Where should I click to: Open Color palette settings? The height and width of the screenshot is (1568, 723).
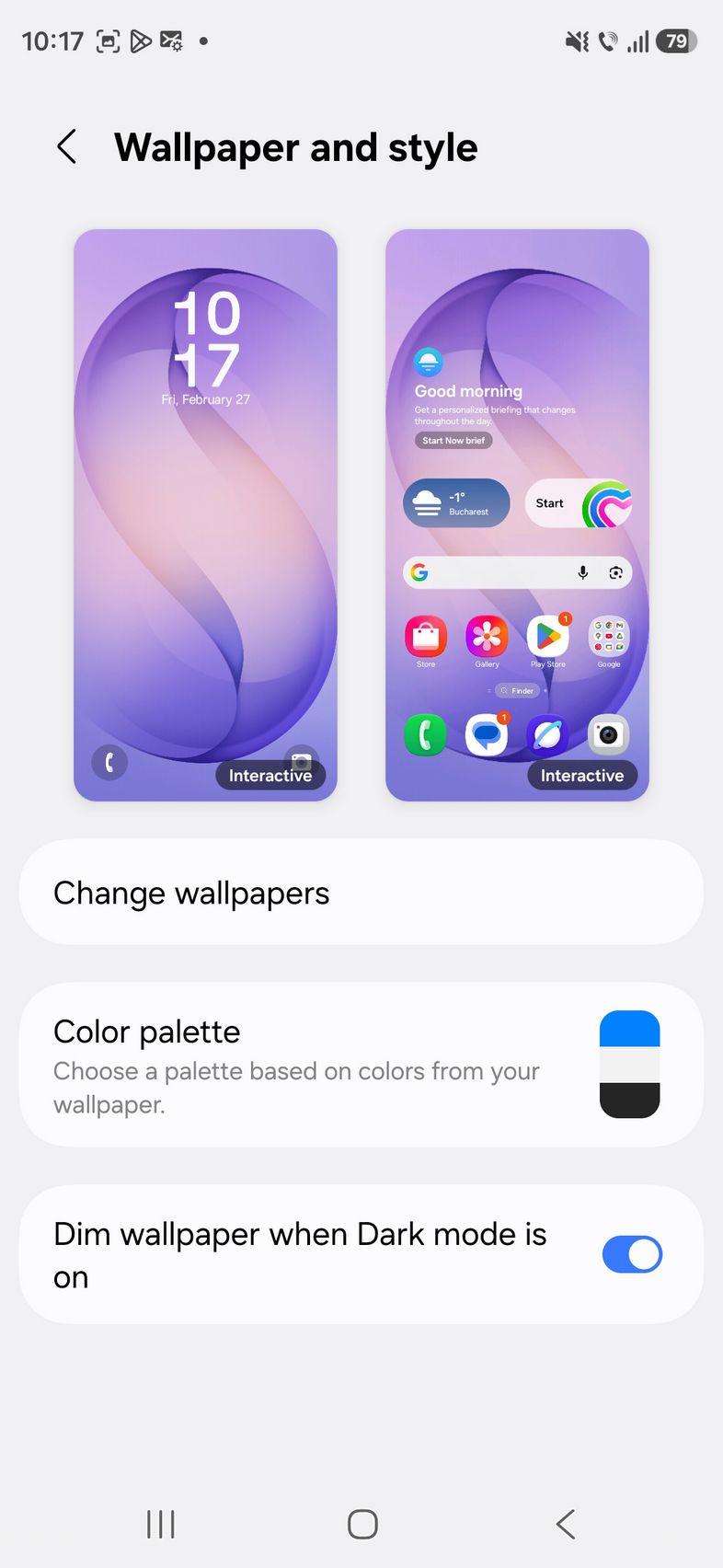361,1065
